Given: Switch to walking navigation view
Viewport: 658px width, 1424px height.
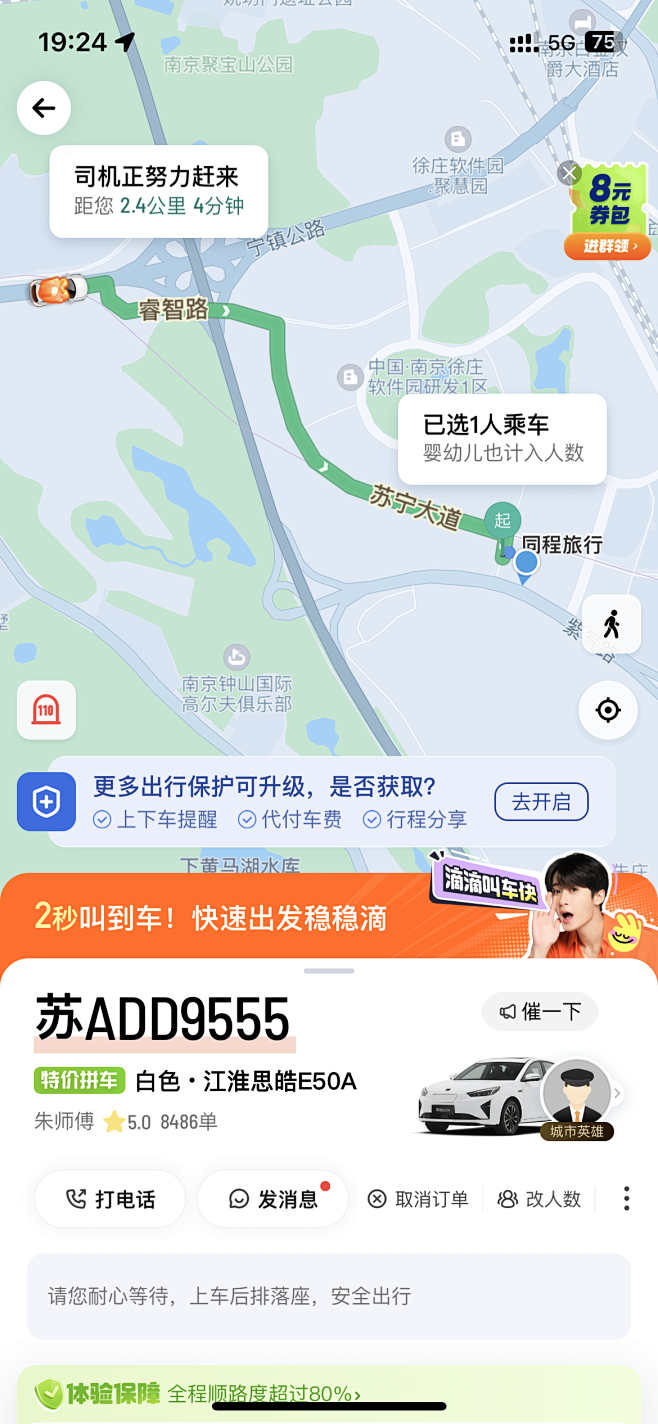Looking at the screenshot, I should (611, 624).
